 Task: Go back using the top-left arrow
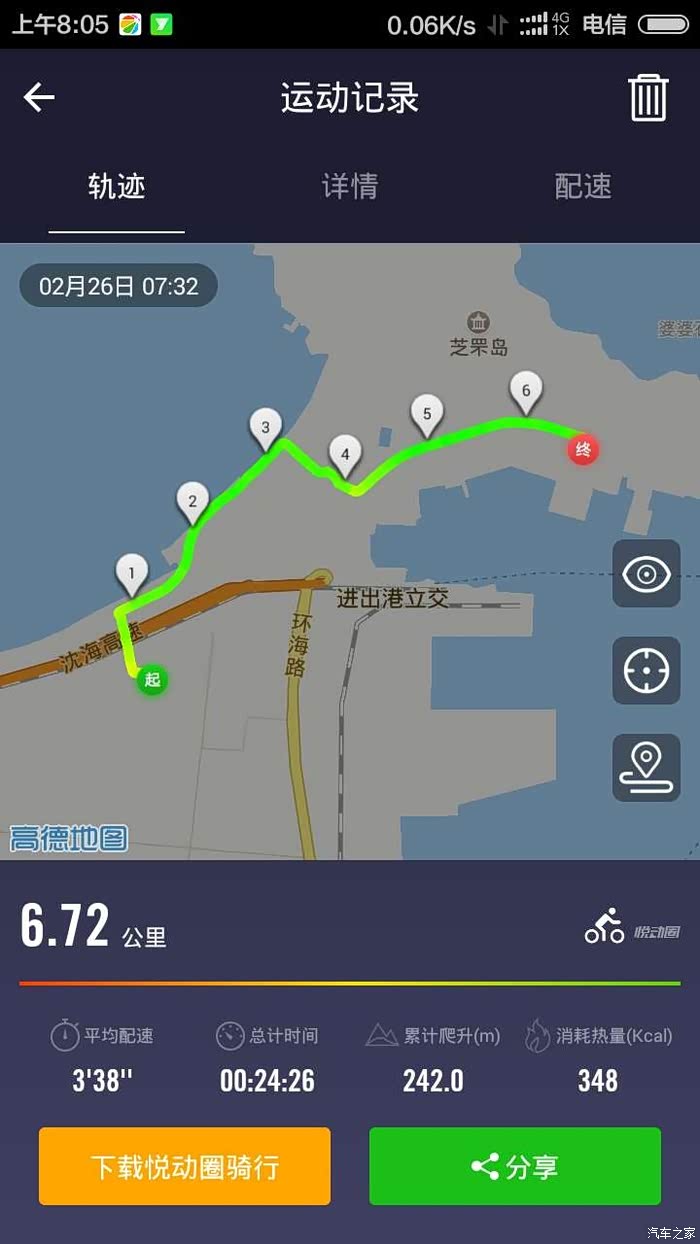coord(39,97)
